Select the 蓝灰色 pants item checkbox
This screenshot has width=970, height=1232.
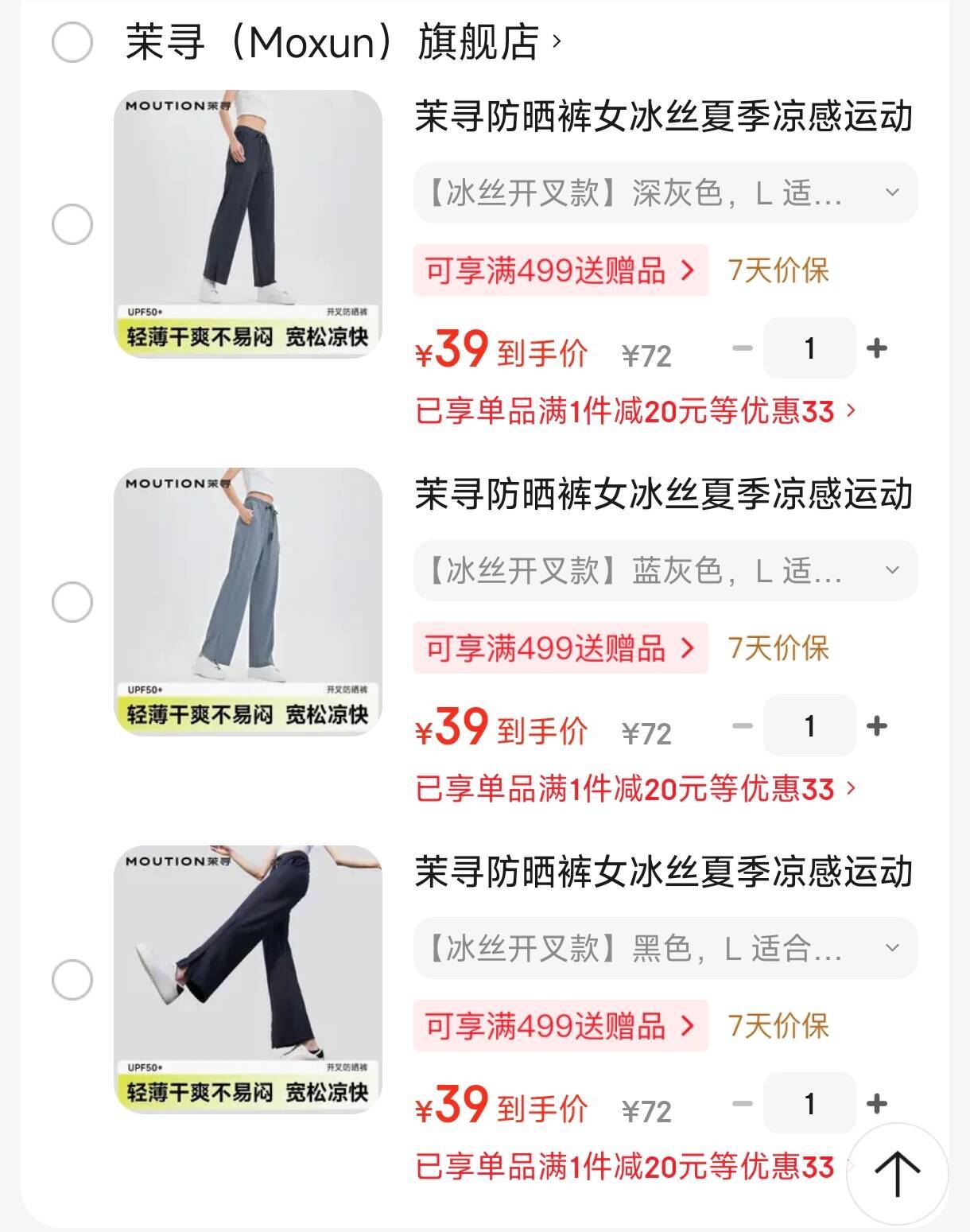click(72, 602)
